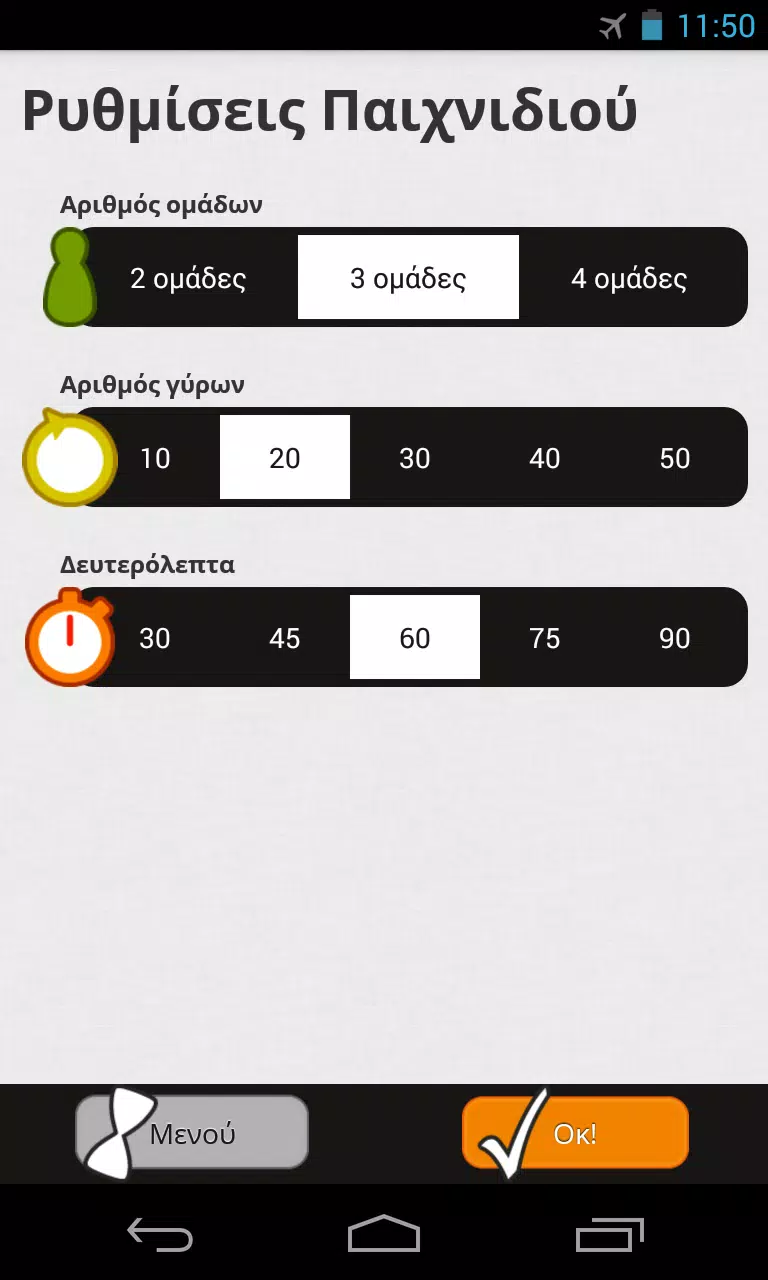
Task: Set timer to 90 seconds
Action: coord(675,638)
